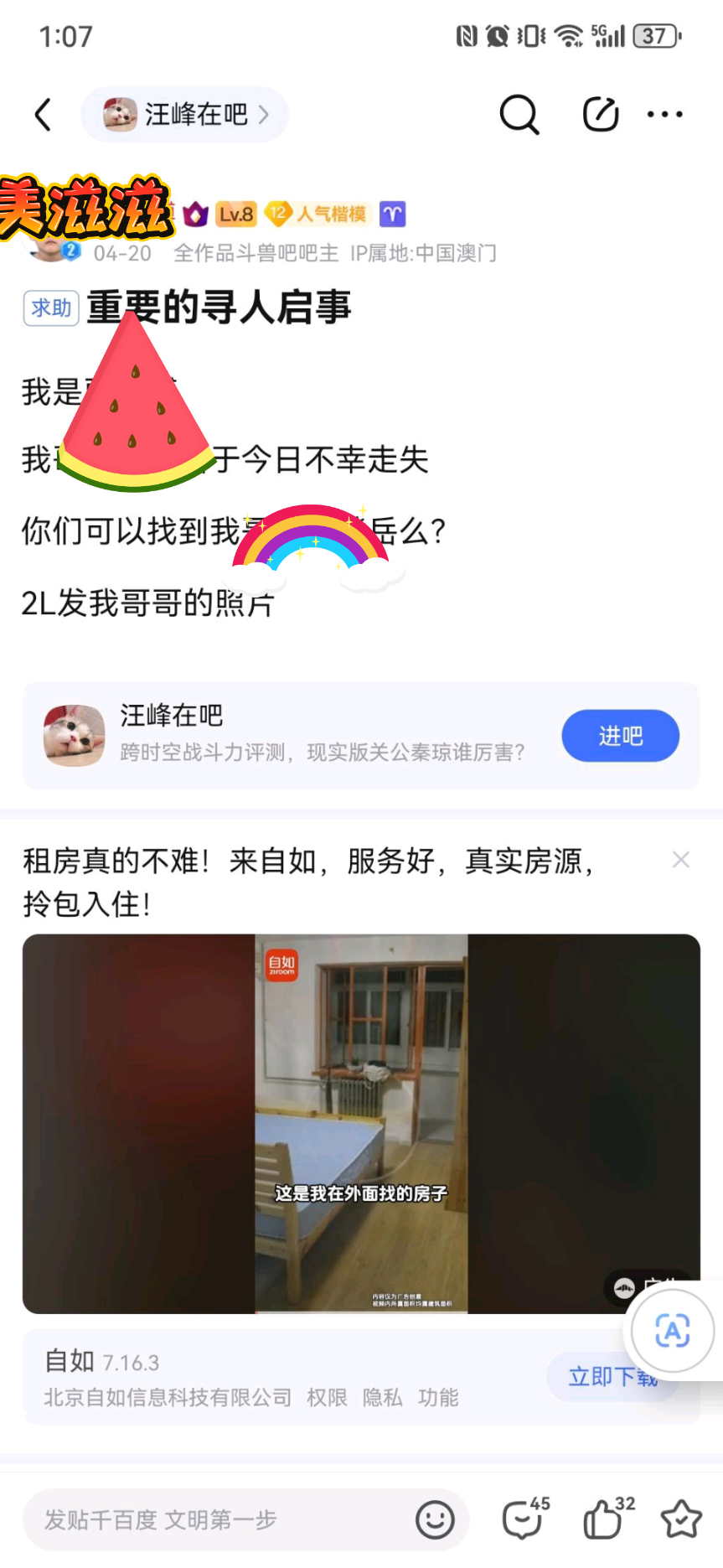Screen dimensions: 723x1568
Task: Open search in this forum
Action: pyautogui.click(x=519, y=115)
